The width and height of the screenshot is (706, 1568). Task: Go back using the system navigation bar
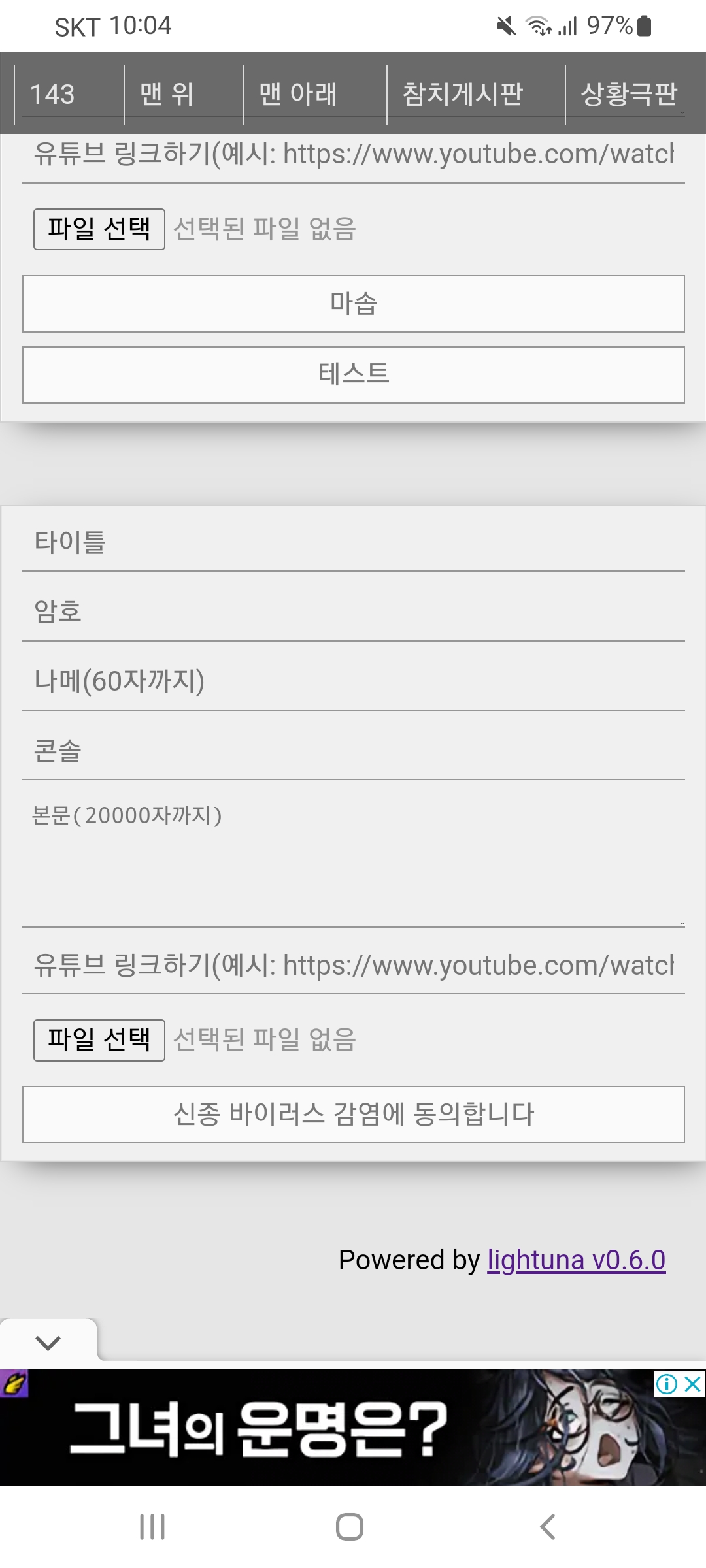(x=548, y=1527)
